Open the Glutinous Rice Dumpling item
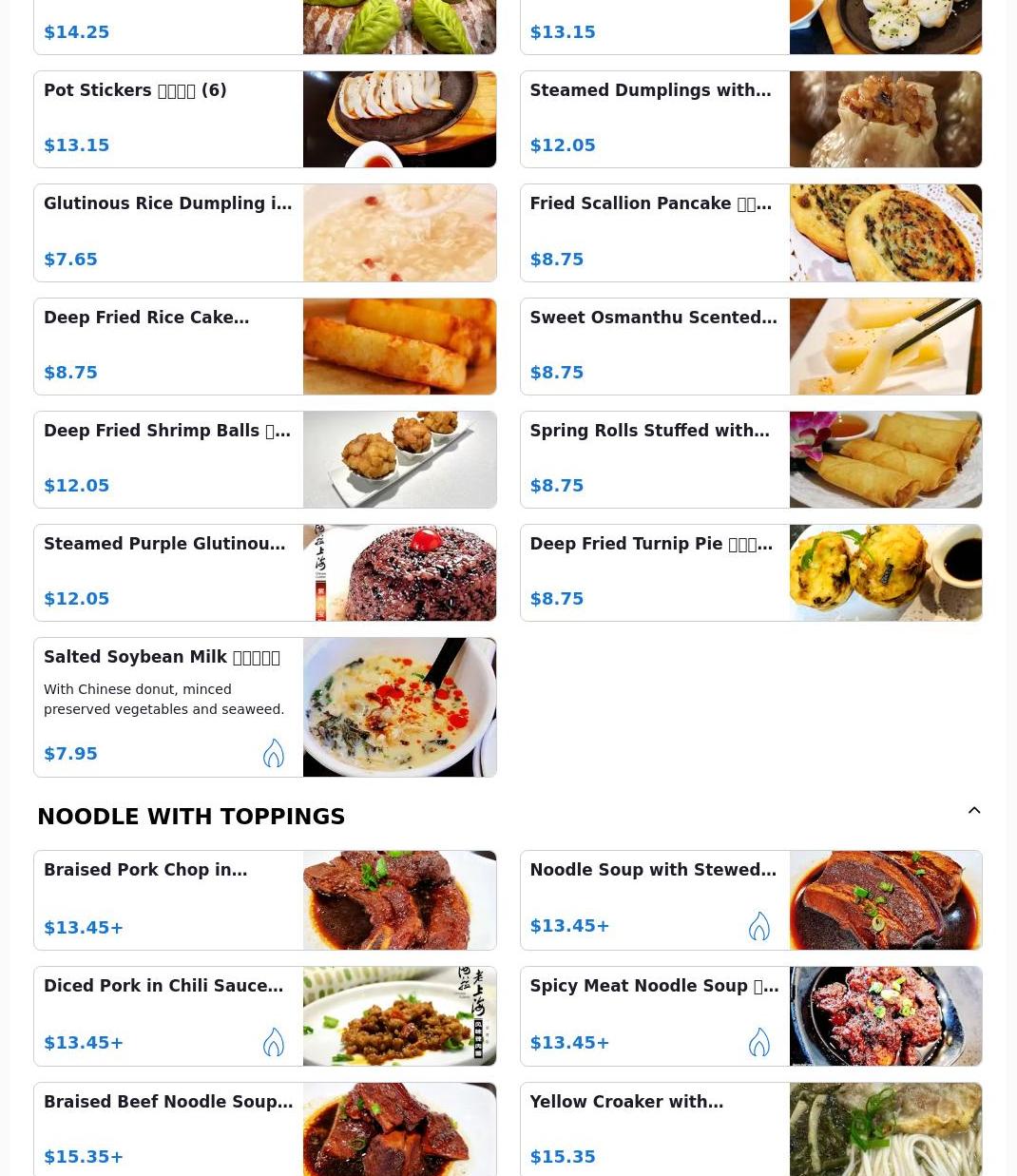Screen dimensions: 1017x1176 point(264,233)
